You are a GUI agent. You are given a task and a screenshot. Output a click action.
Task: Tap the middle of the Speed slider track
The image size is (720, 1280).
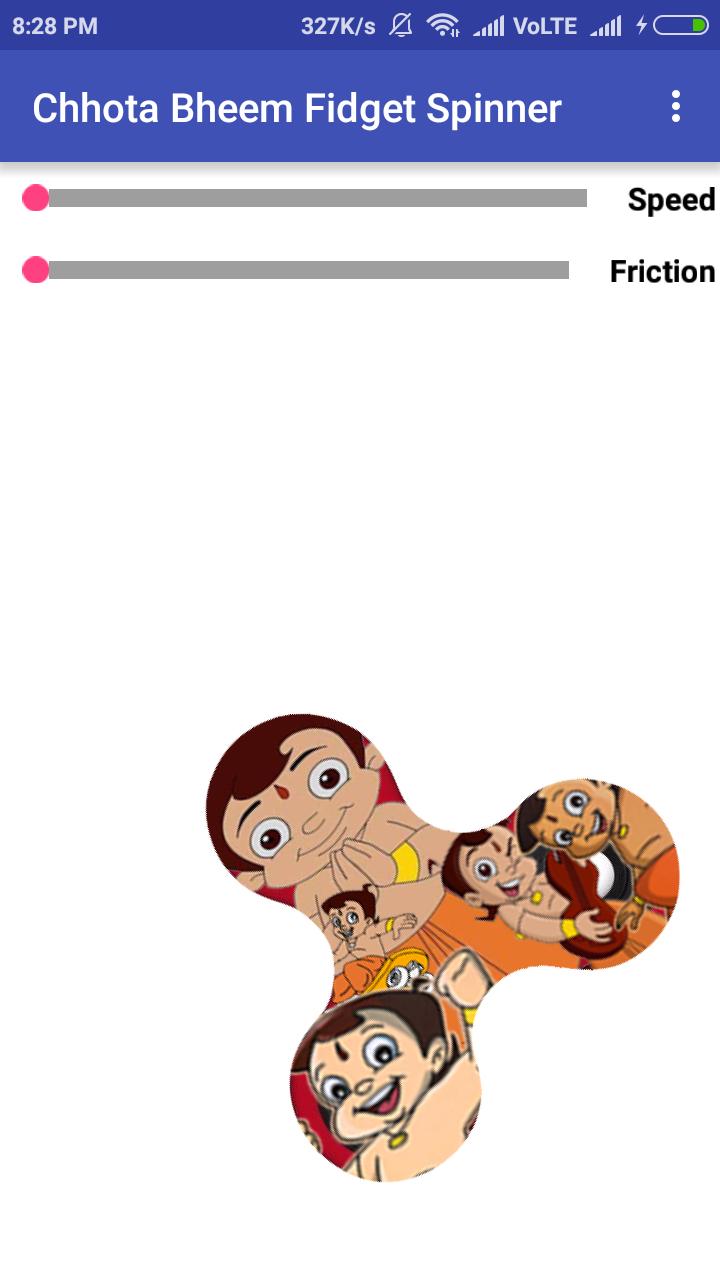pyautogui.click(x=310, y=198)
